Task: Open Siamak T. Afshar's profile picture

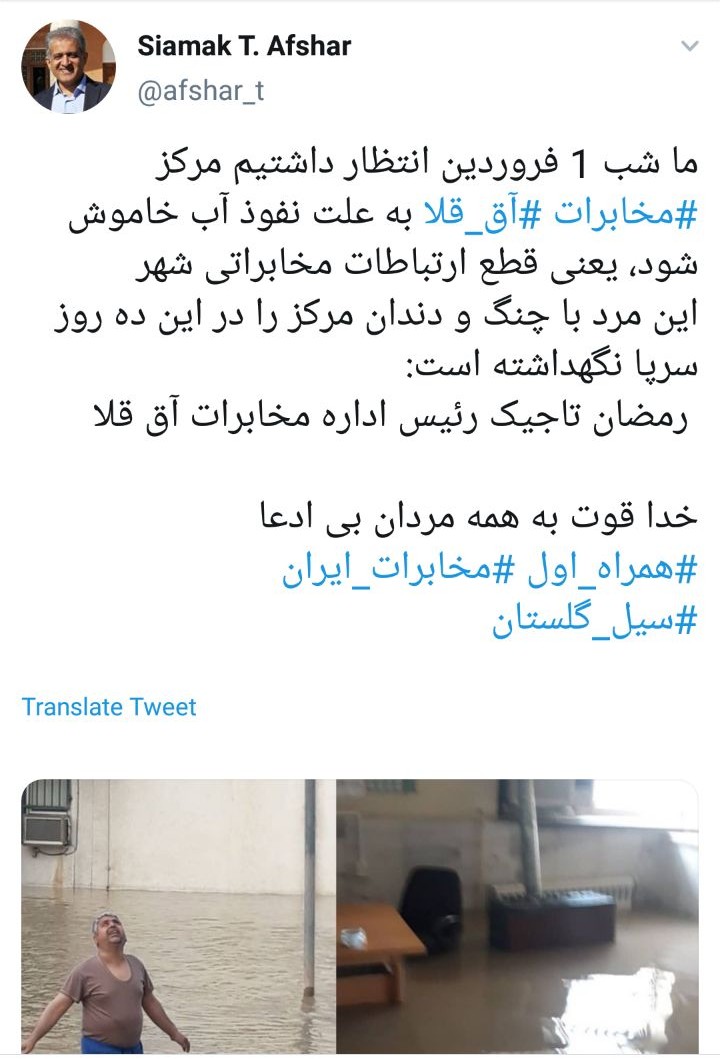Action: (x=68, y=67)
